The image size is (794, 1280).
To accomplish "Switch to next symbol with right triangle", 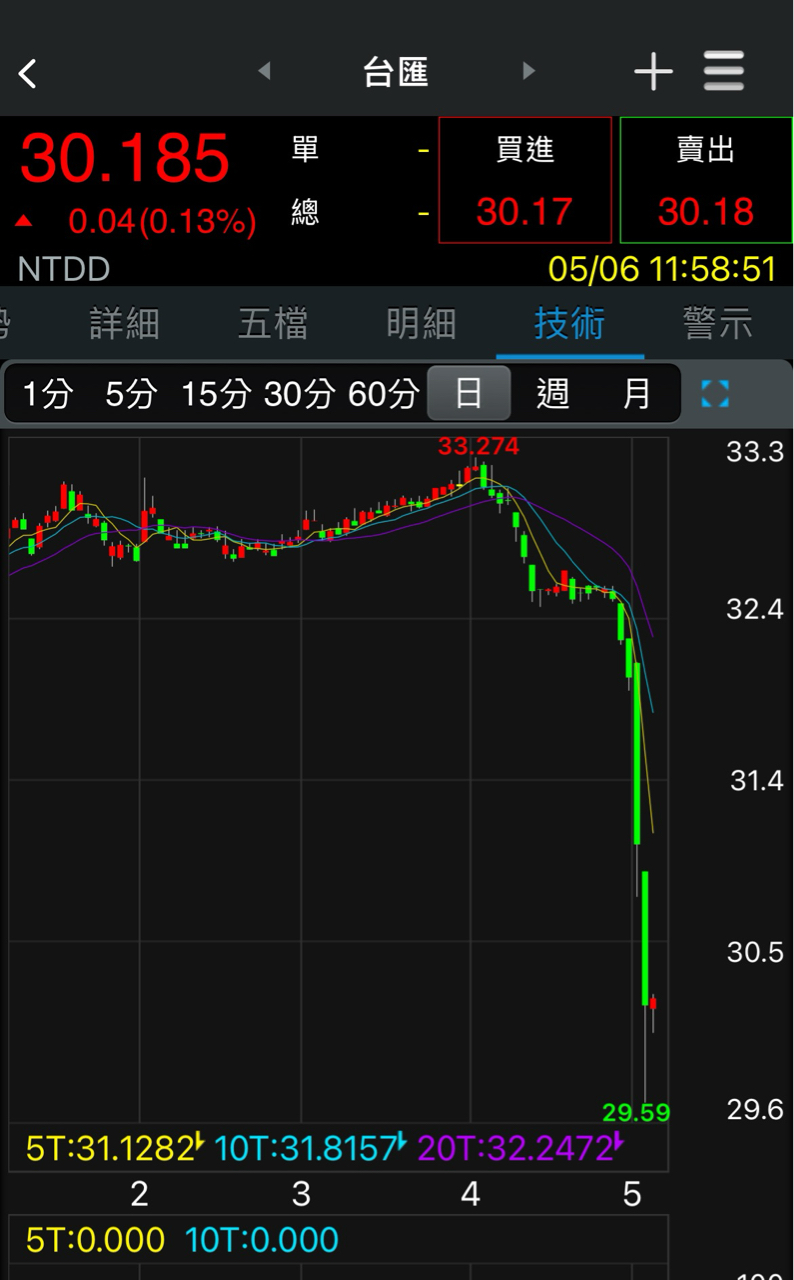I will 529,71.
